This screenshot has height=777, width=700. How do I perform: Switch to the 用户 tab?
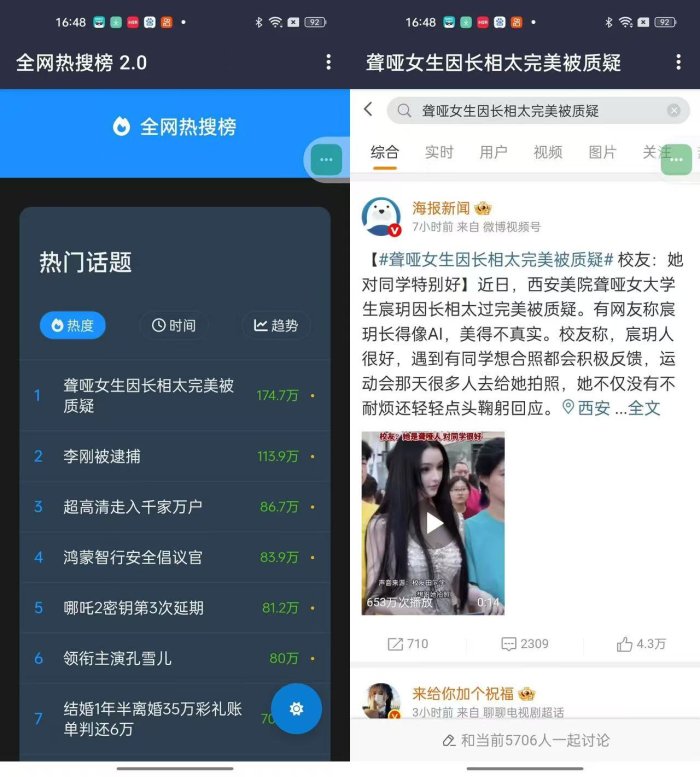pos(493,152)
